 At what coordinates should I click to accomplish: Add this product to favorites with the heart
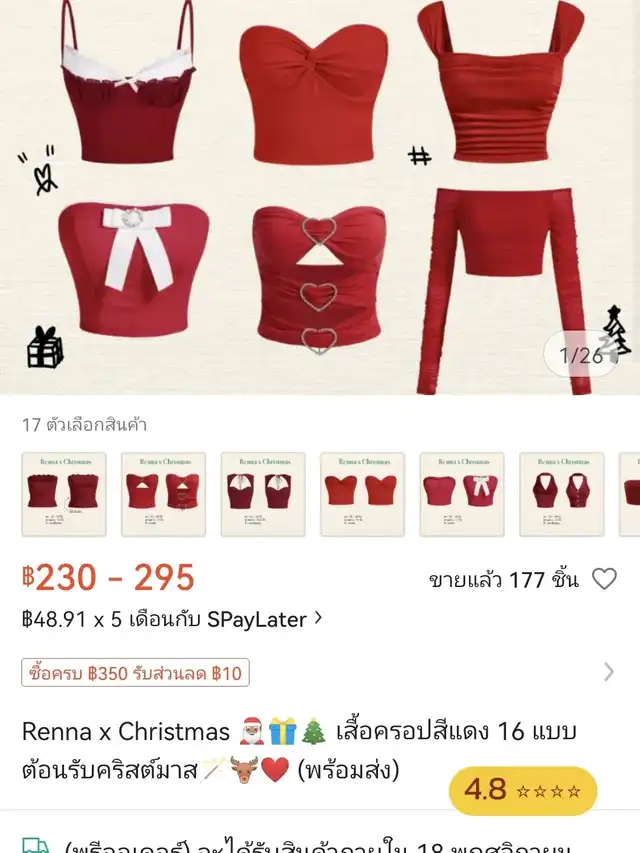pos(604,579)
